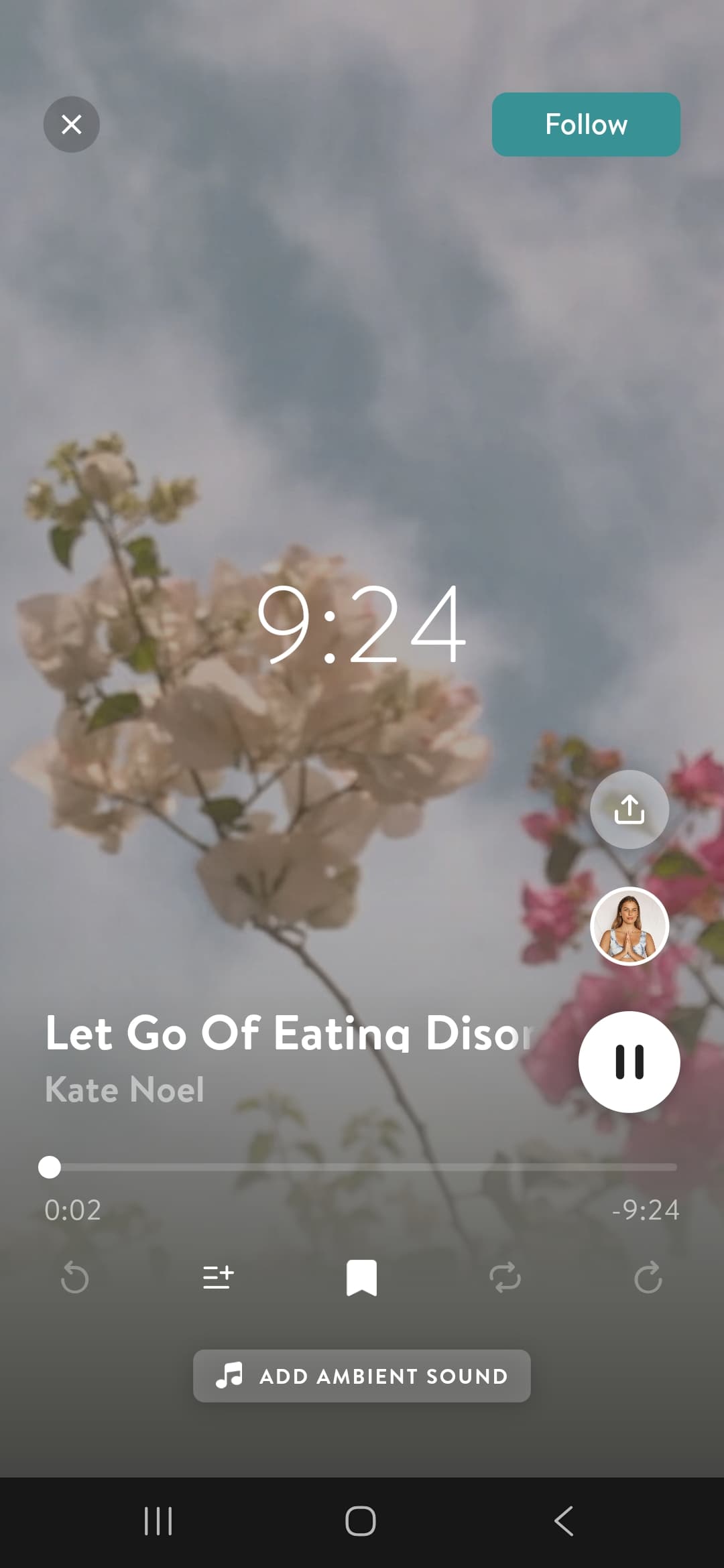Viewport: 724px width, 1568px height.
Task: Pause the meditation playback
Action: (x=629, y=1062)
